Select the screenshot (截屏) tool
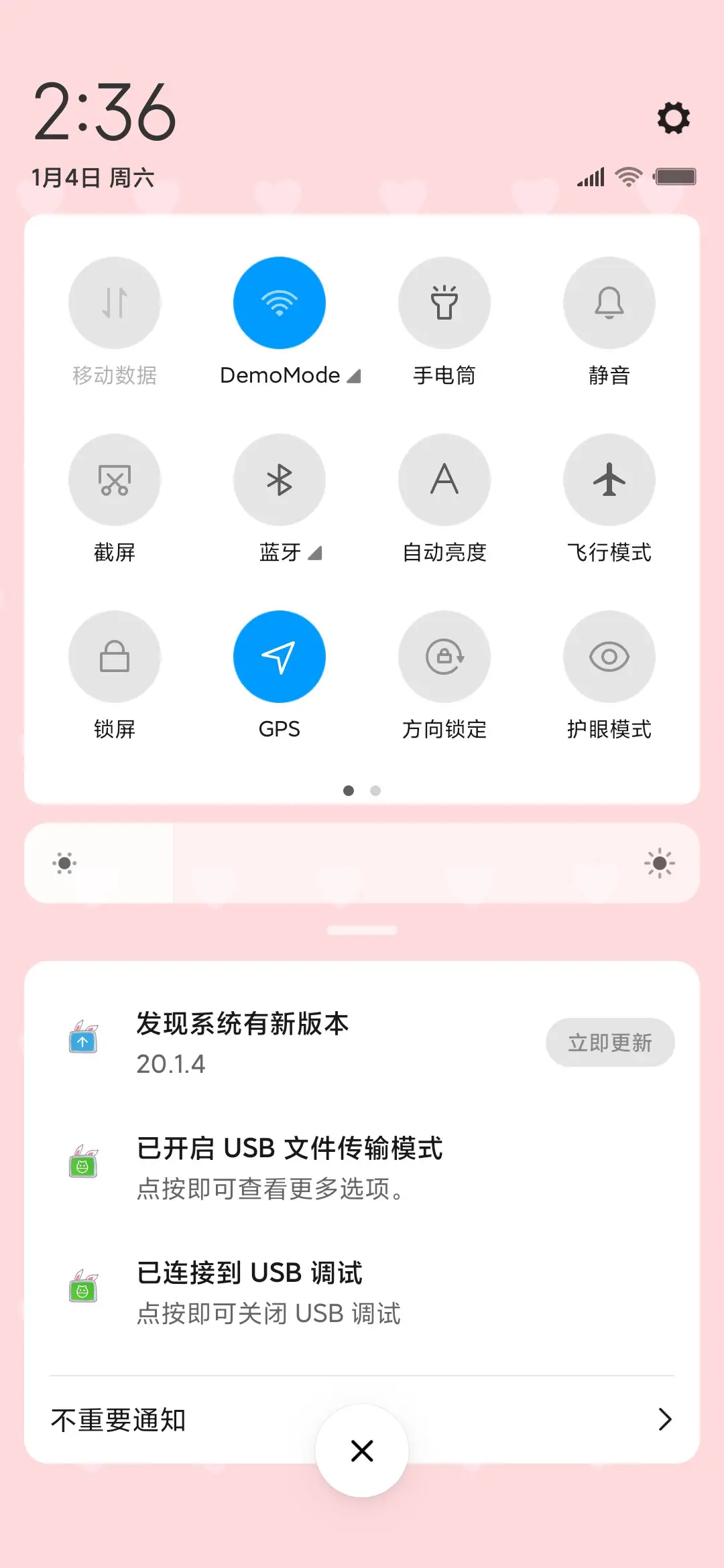The width and height of the screenshot is (724, 1568). click(115, 480)
